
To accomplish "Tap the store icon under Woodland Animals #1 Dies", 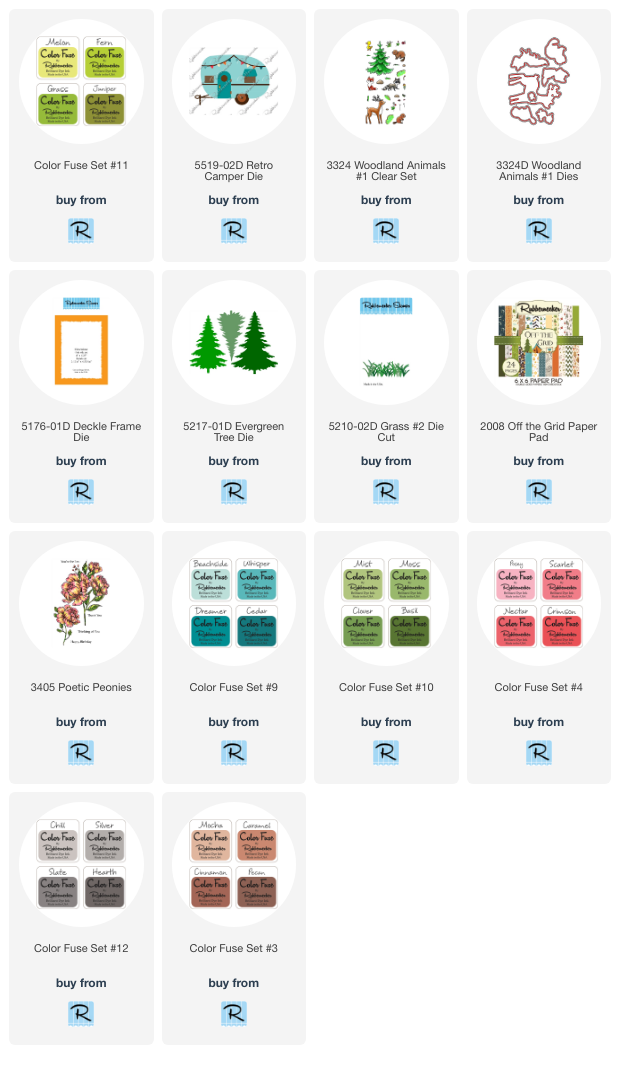I will [x=538, y=230].
